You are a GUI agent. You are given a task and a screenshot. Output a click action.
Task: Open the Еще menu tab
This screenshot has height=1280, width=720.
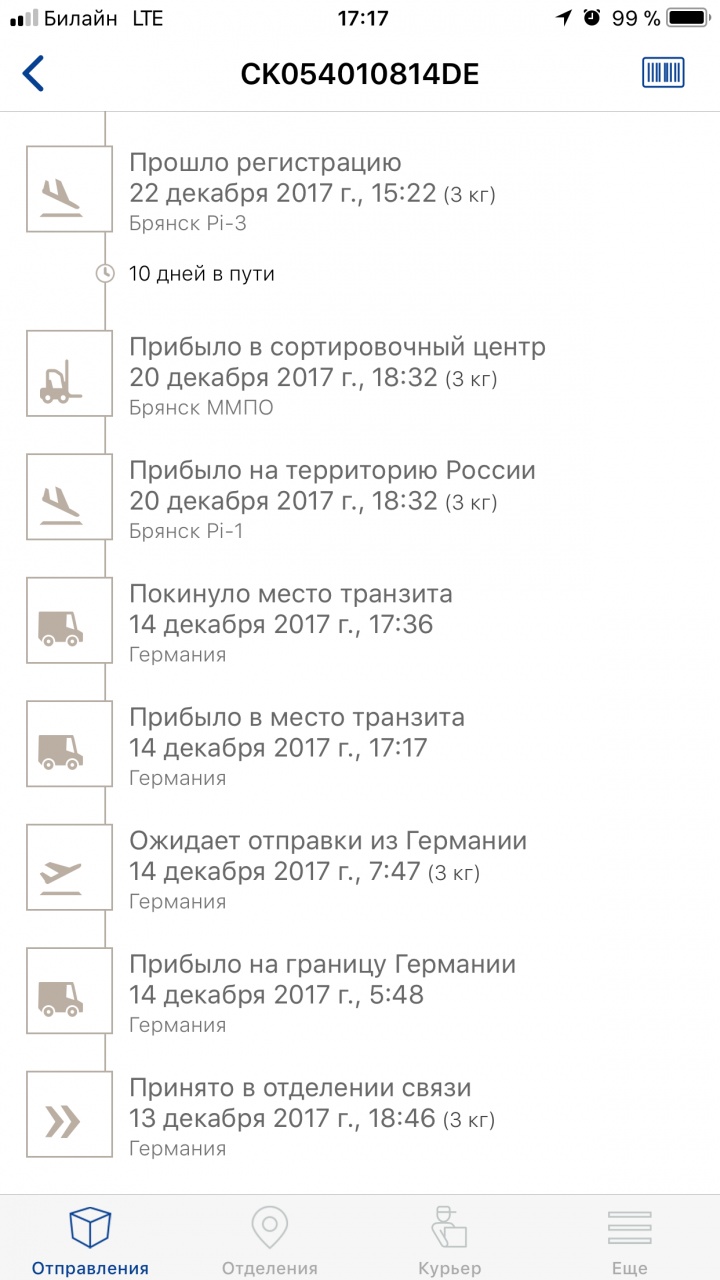coord(629,1240)
